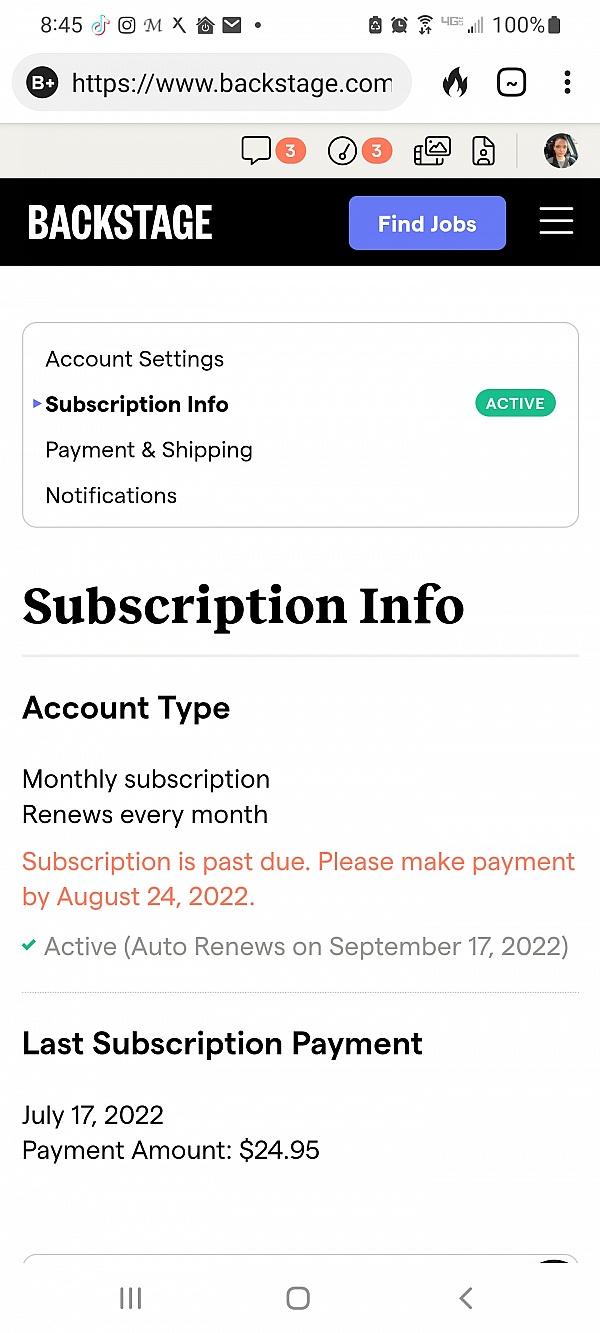Open the browser tab switcher

pos(511,83)
